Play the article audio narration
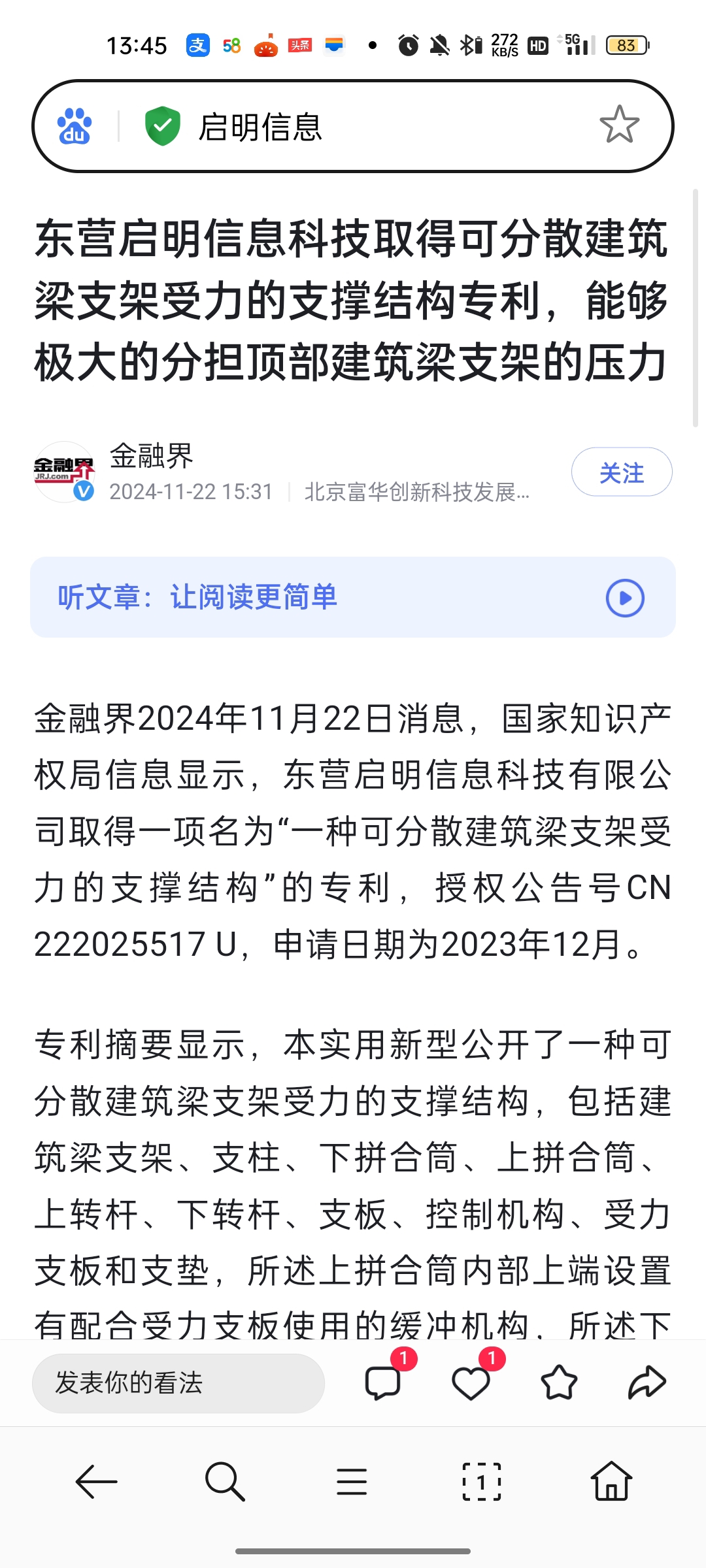The width and height of the screenshot is (706, 1568). pos(627,597)
